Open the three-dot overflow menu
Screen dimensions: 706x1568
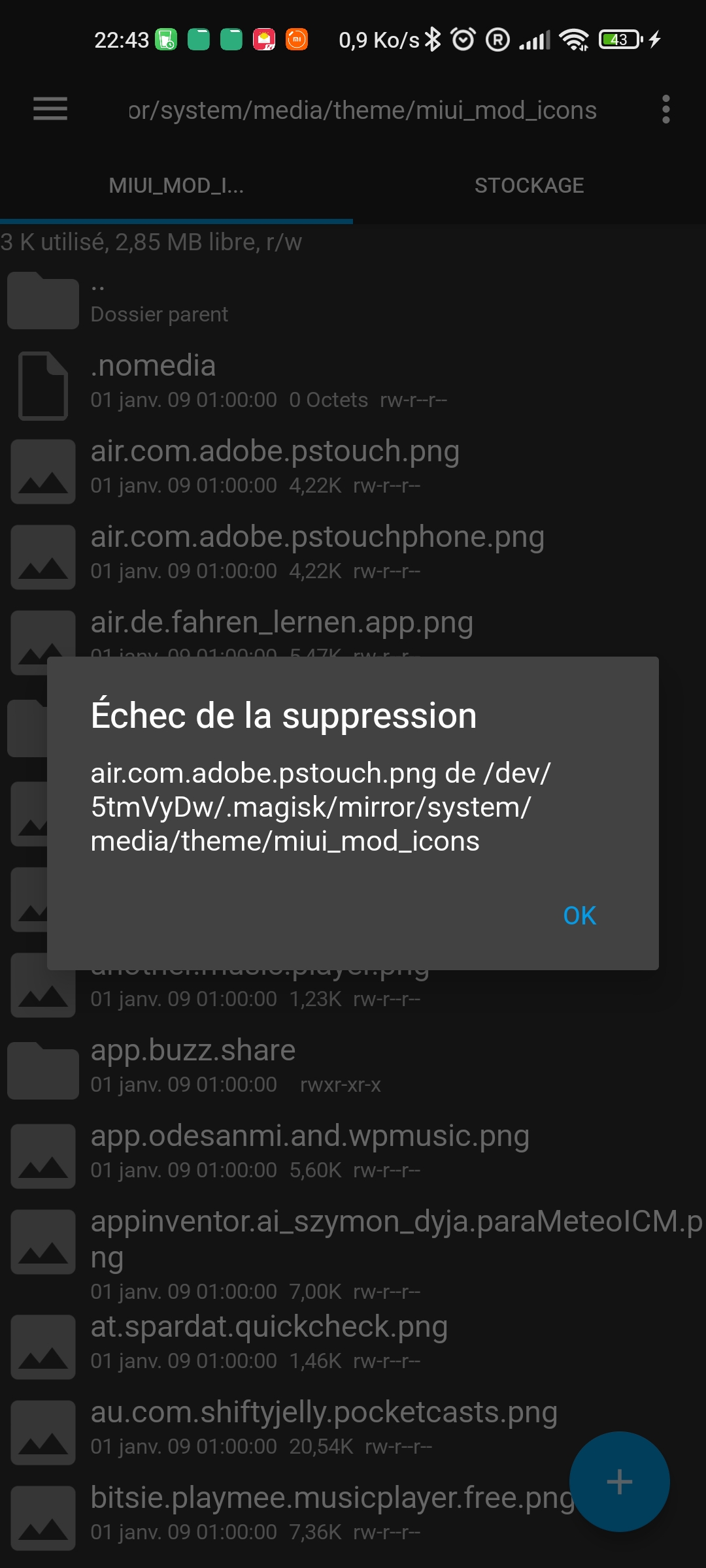click(x=665, y=109)
